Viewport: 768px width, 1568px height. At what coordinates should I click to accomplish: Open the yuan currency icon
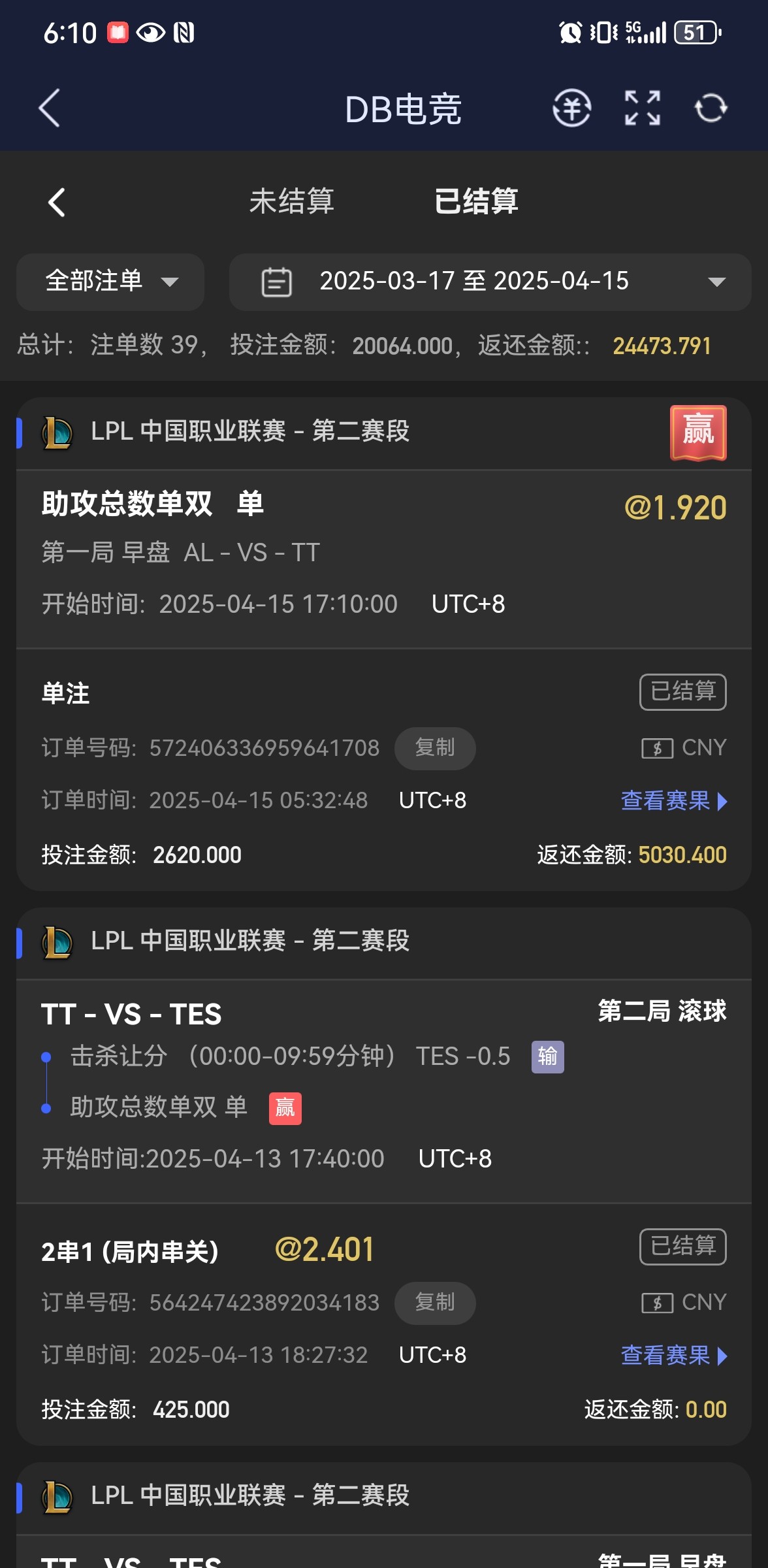(x=571, y=108)
